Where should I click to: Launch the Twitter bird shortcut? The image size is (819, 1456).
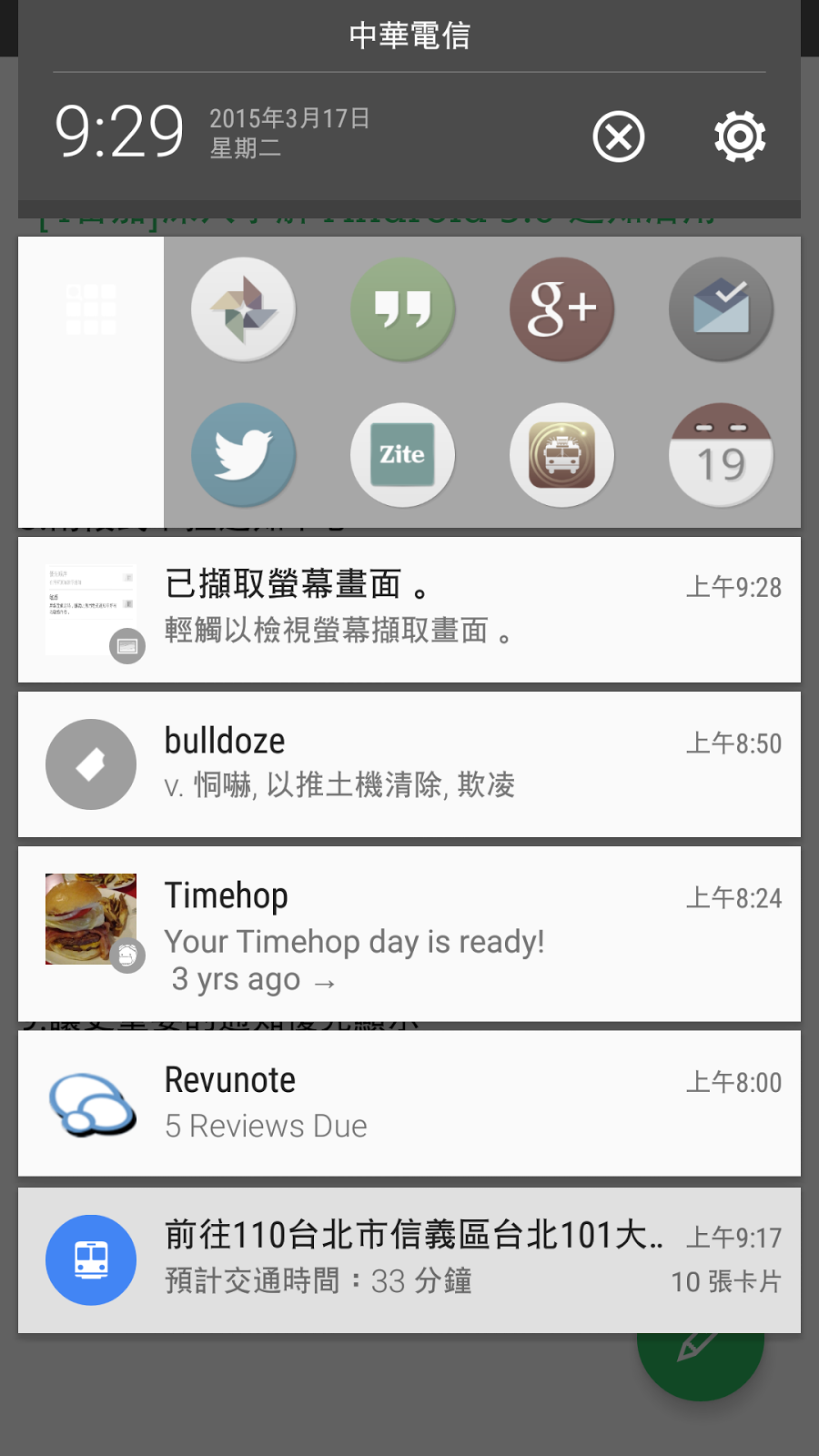[x=243, y=455]
